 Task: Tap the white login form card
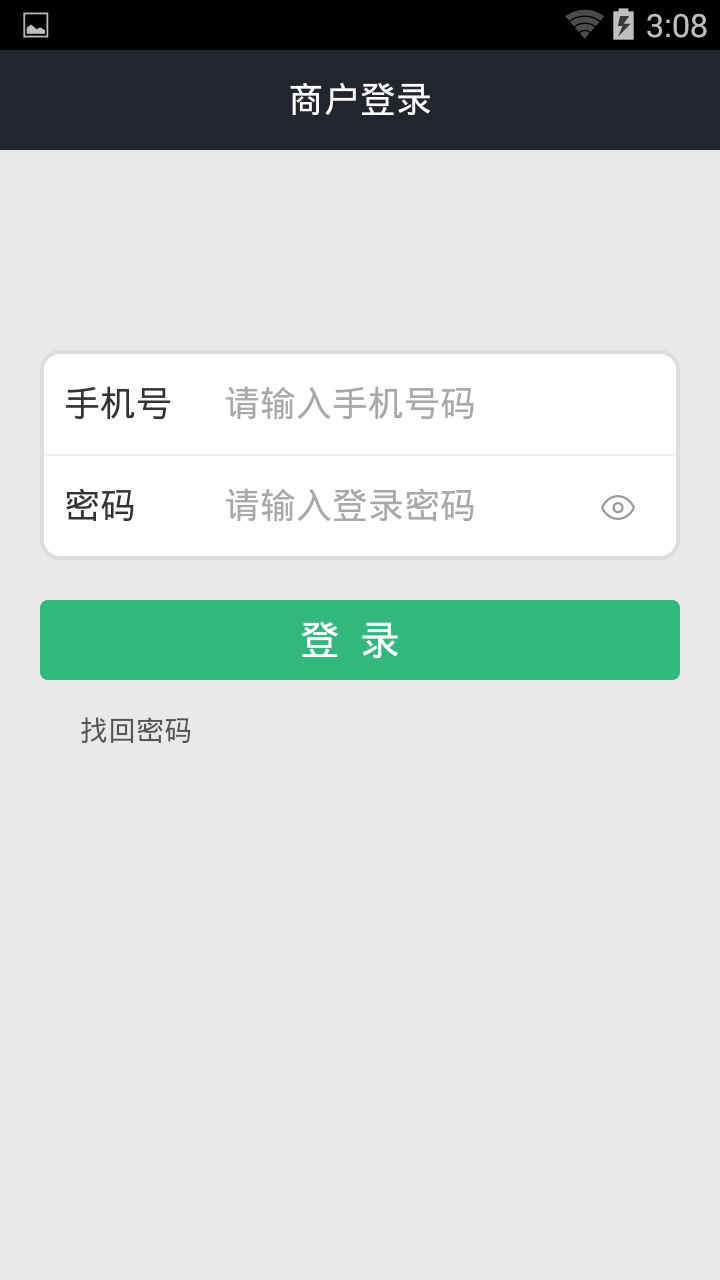tap(360, 455)
